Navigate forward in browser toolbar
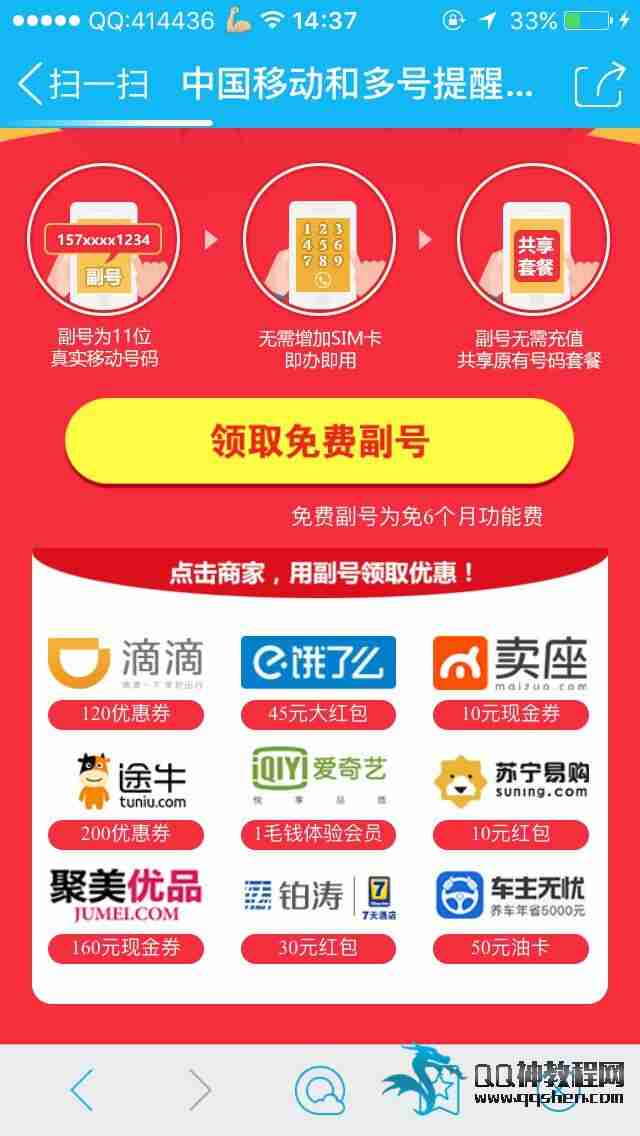Image resolution: width=640 pixels, height=1136 pixels. [200, 1089]
